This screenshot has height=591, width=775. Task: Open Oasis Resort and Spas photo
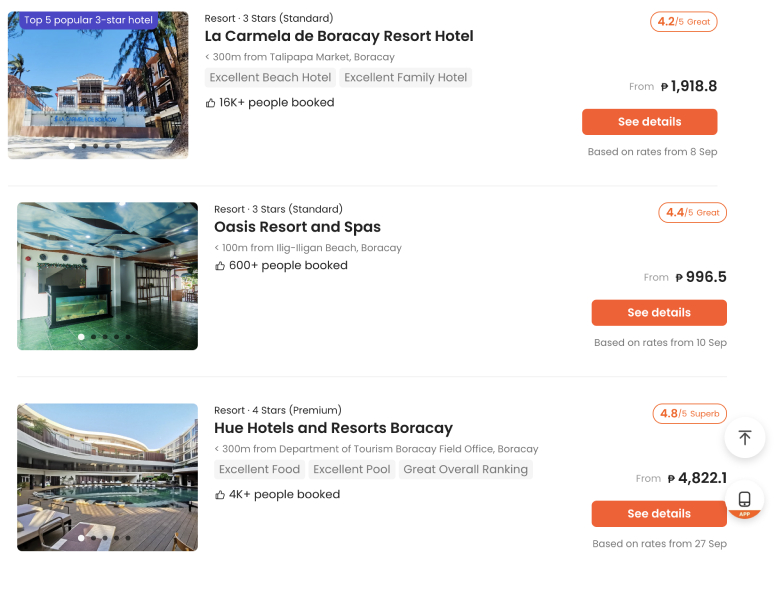tap(107, 277)
